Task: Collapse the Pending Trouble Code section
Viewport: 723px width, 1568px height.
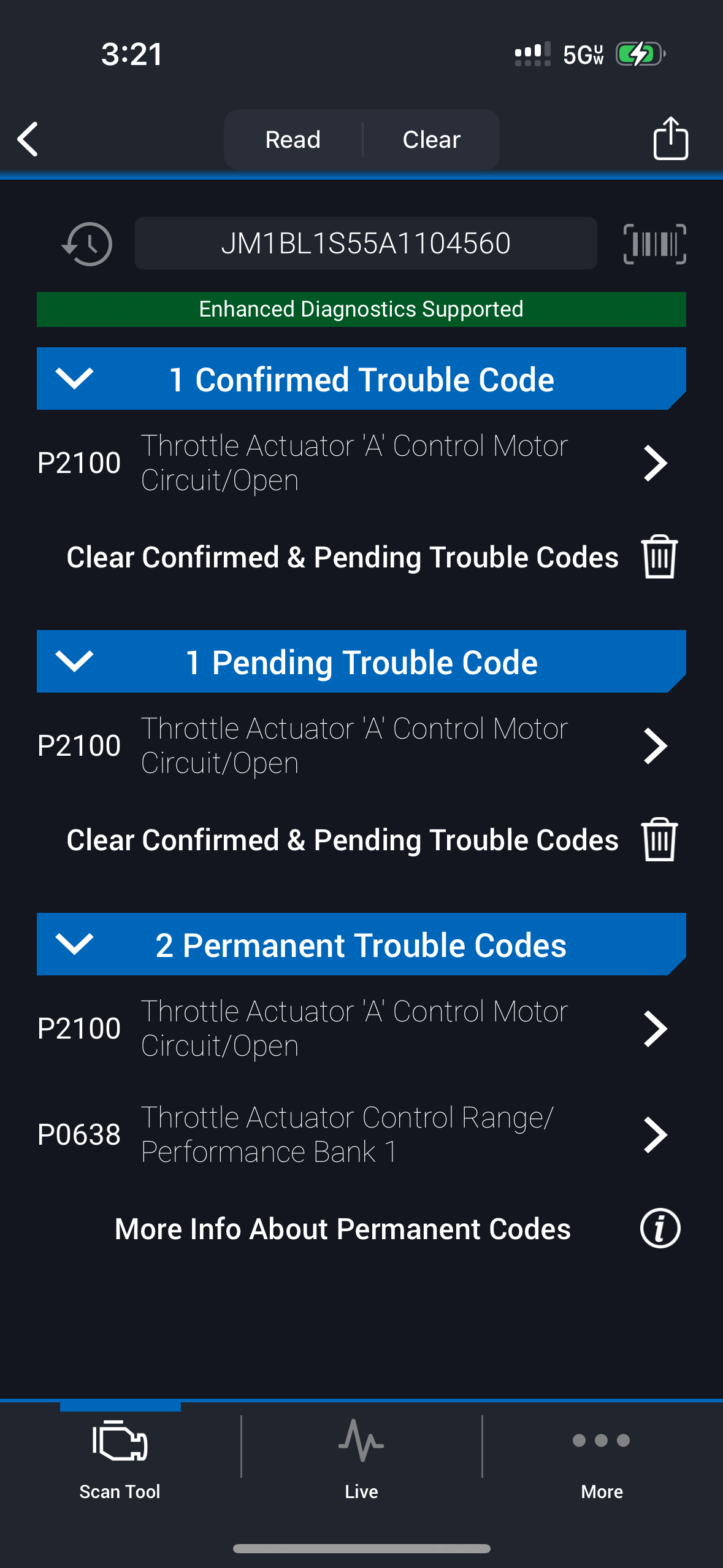Action: 74,661
